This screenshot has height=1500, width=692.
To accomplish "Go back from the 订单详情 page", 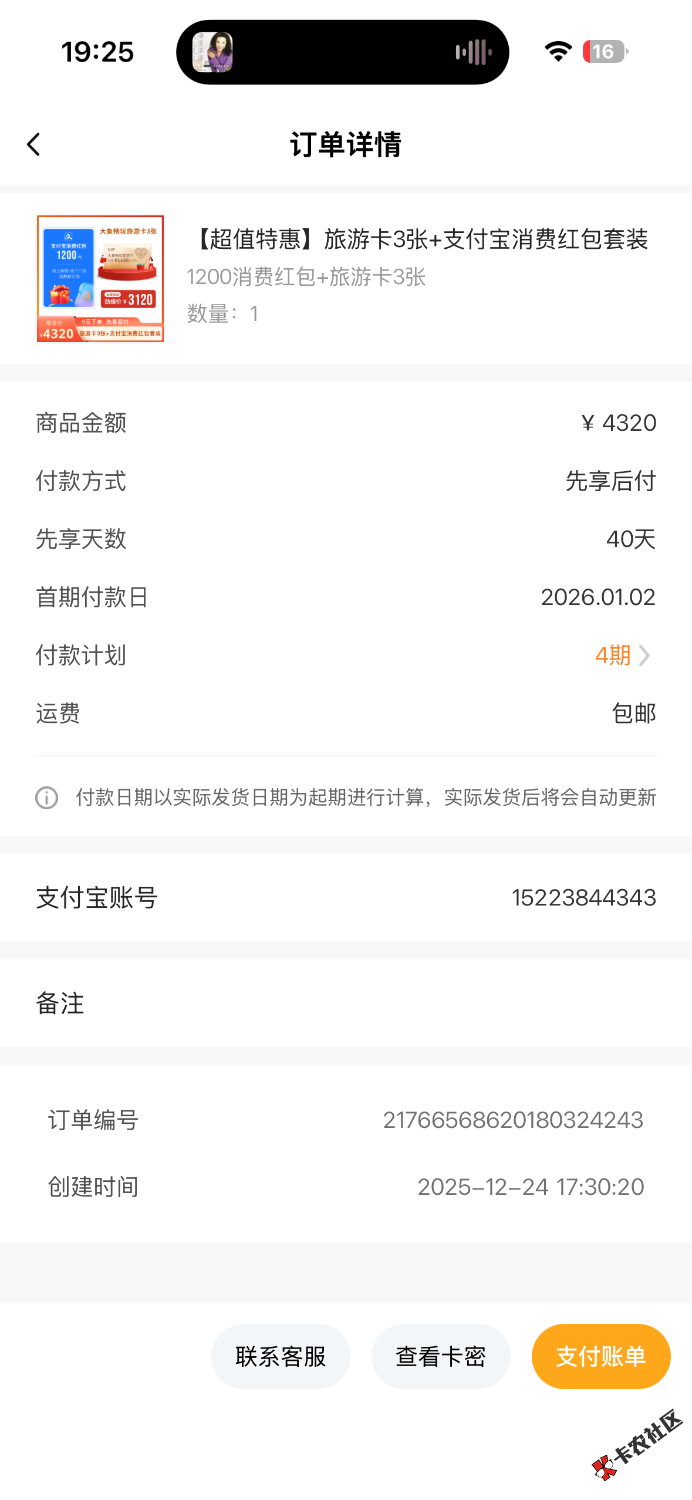I will coord(34,145).
